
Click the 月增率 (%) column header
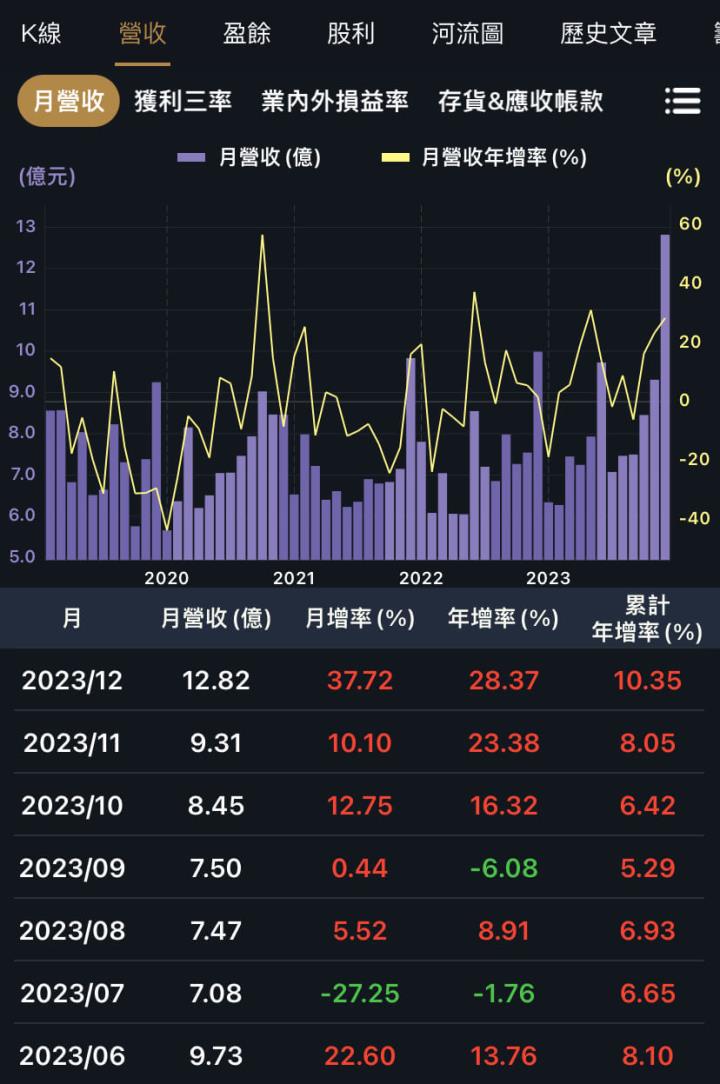pyautogui.click(x=360, y=619)
